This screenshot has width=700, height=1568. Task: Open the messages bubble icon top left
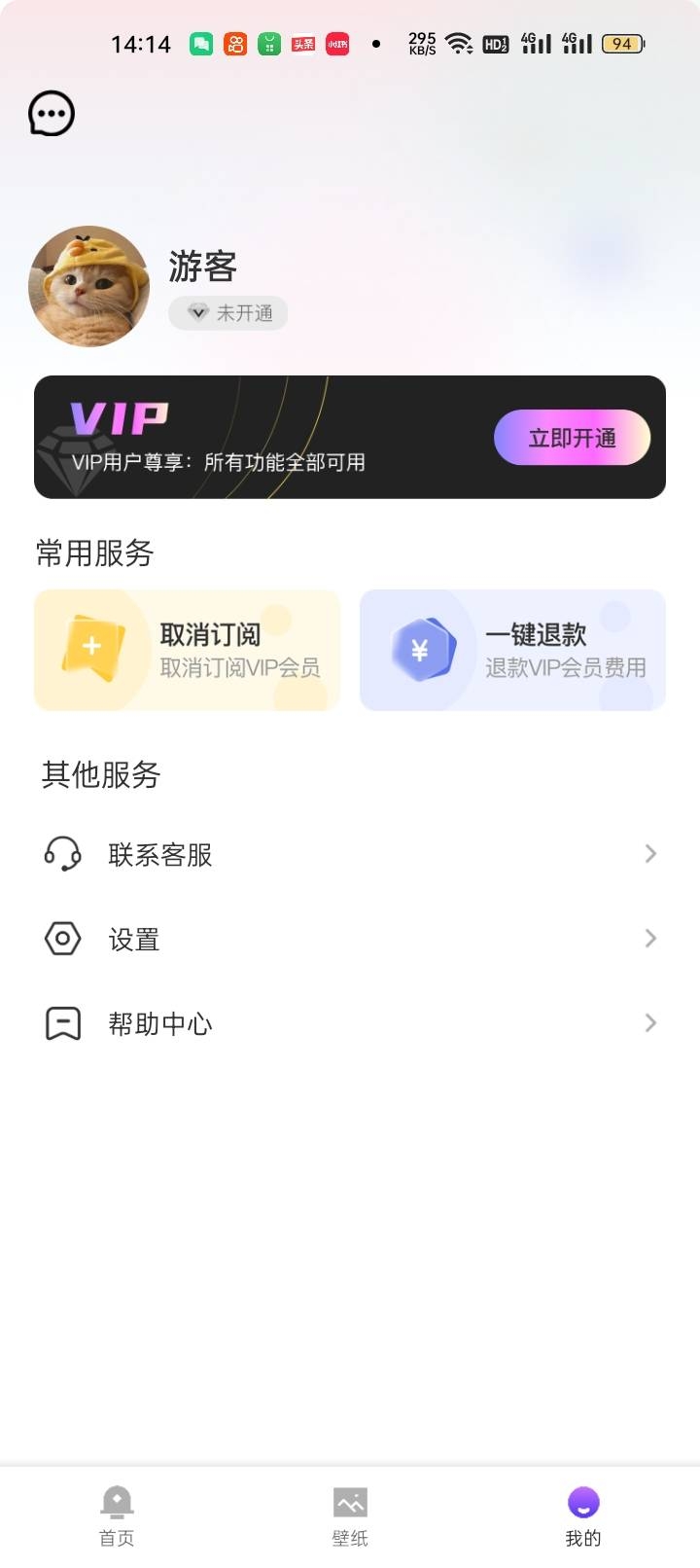(52, 113)
